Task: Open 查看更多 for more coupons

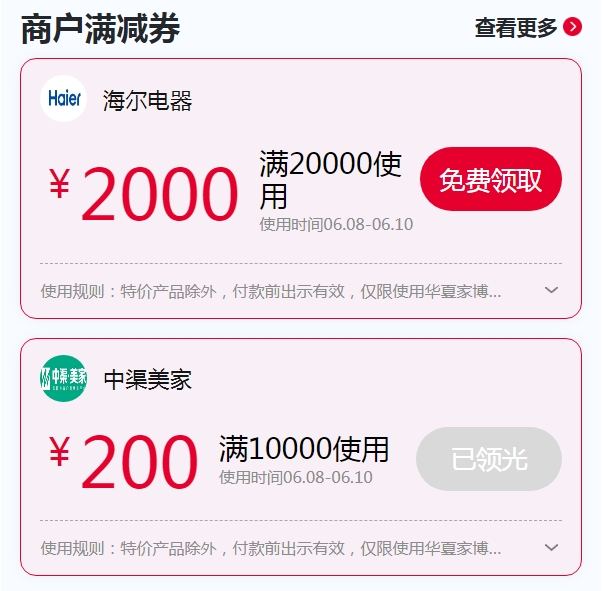Action: [527, 28]
